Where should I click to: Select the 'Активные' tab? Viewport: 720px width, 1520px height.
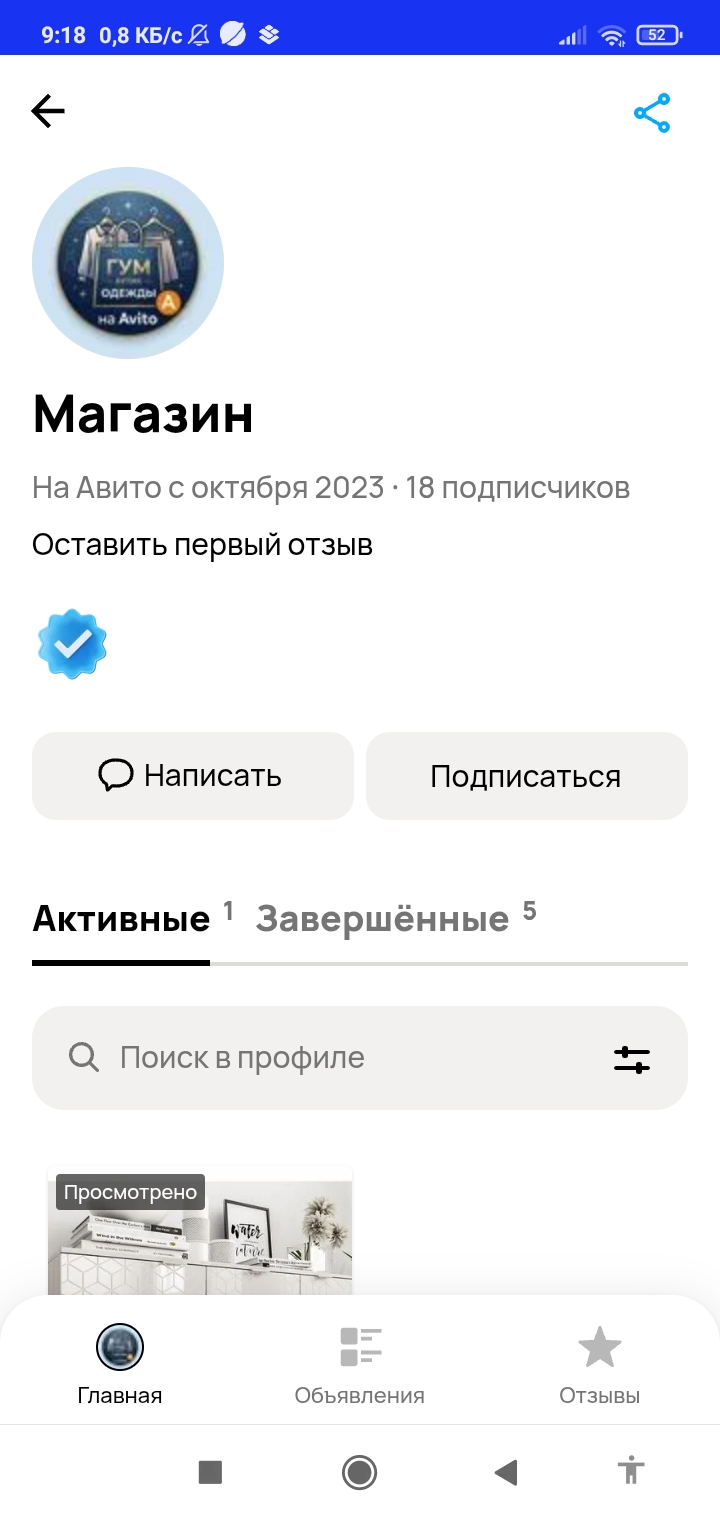[x=121, y=918]
